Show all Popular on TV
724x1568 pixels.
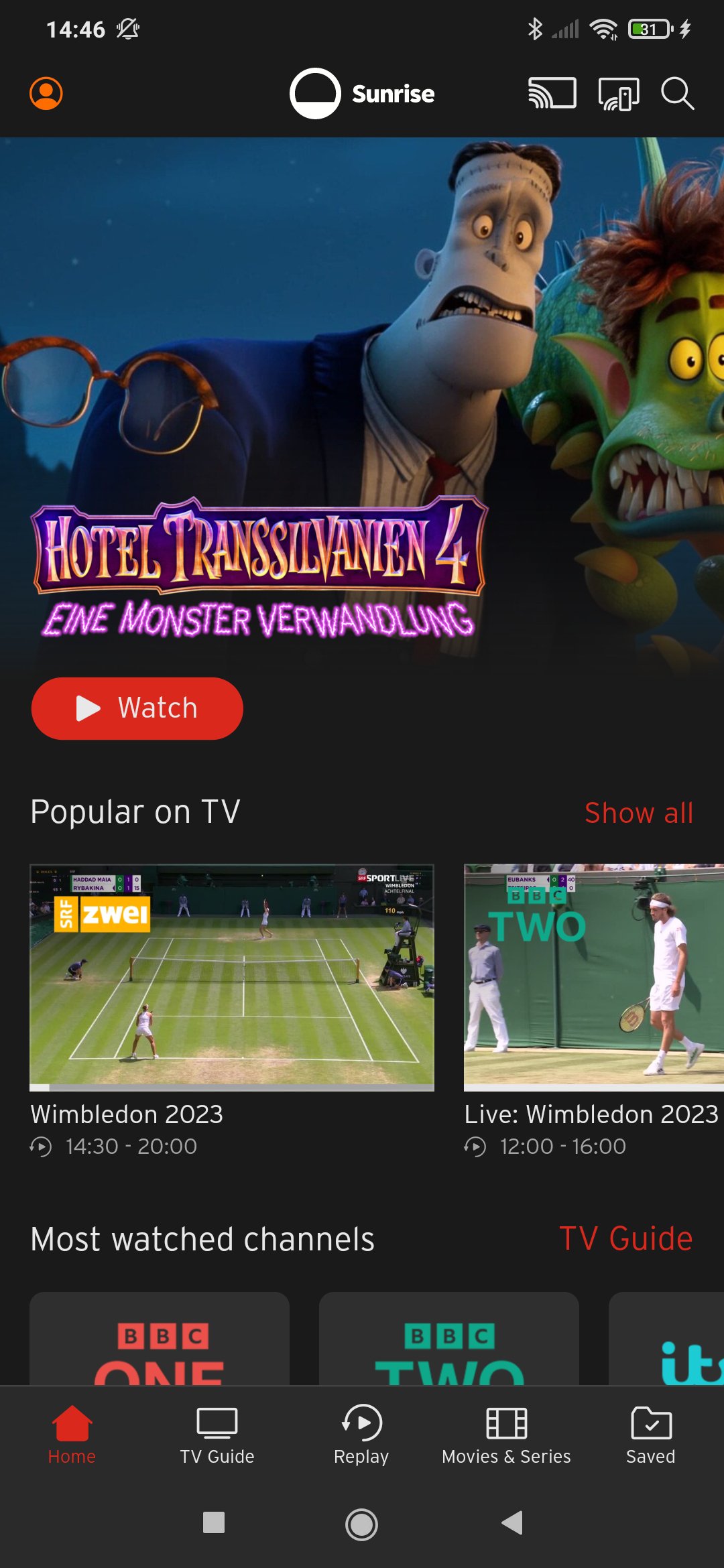click(x=639, y=813)
